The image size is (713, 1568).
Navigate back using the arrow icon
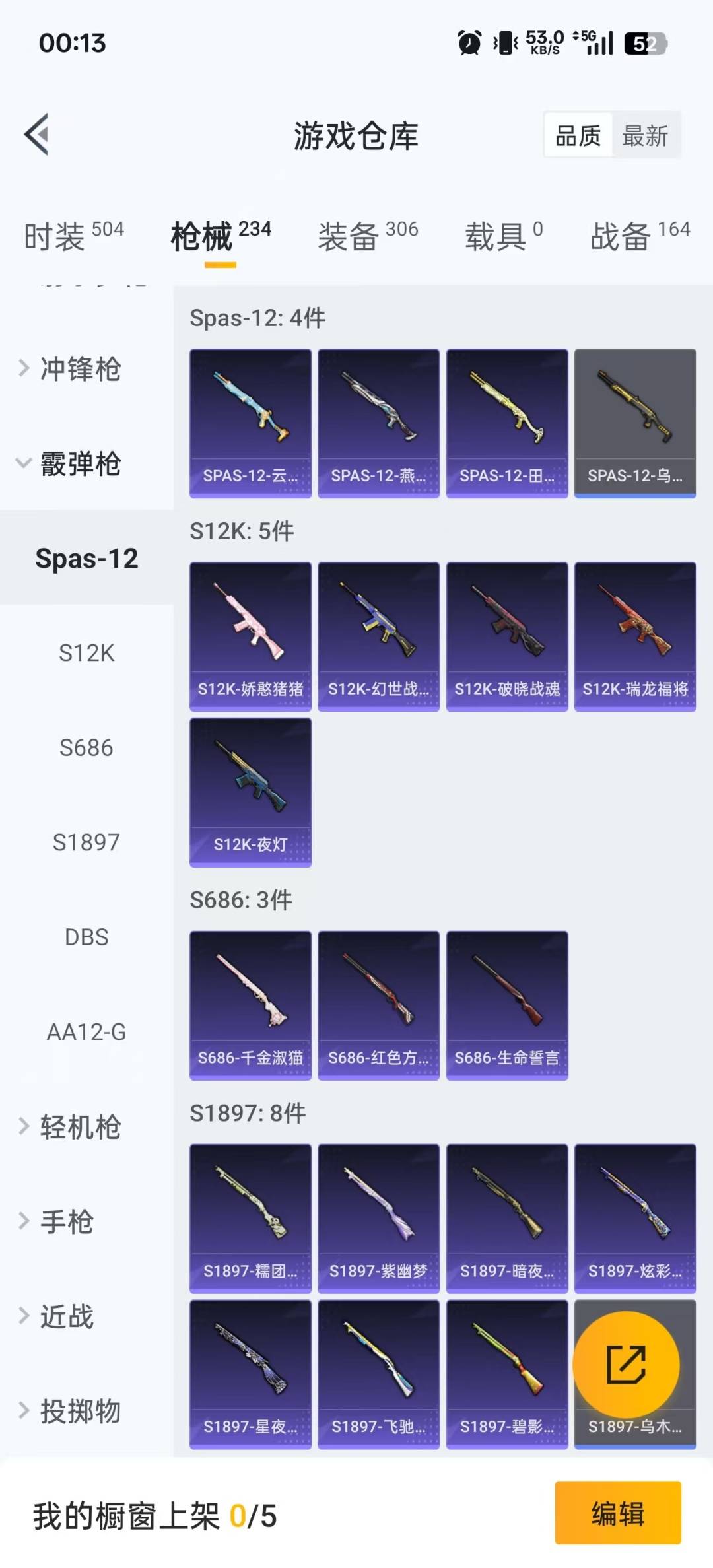click(36, 135)
